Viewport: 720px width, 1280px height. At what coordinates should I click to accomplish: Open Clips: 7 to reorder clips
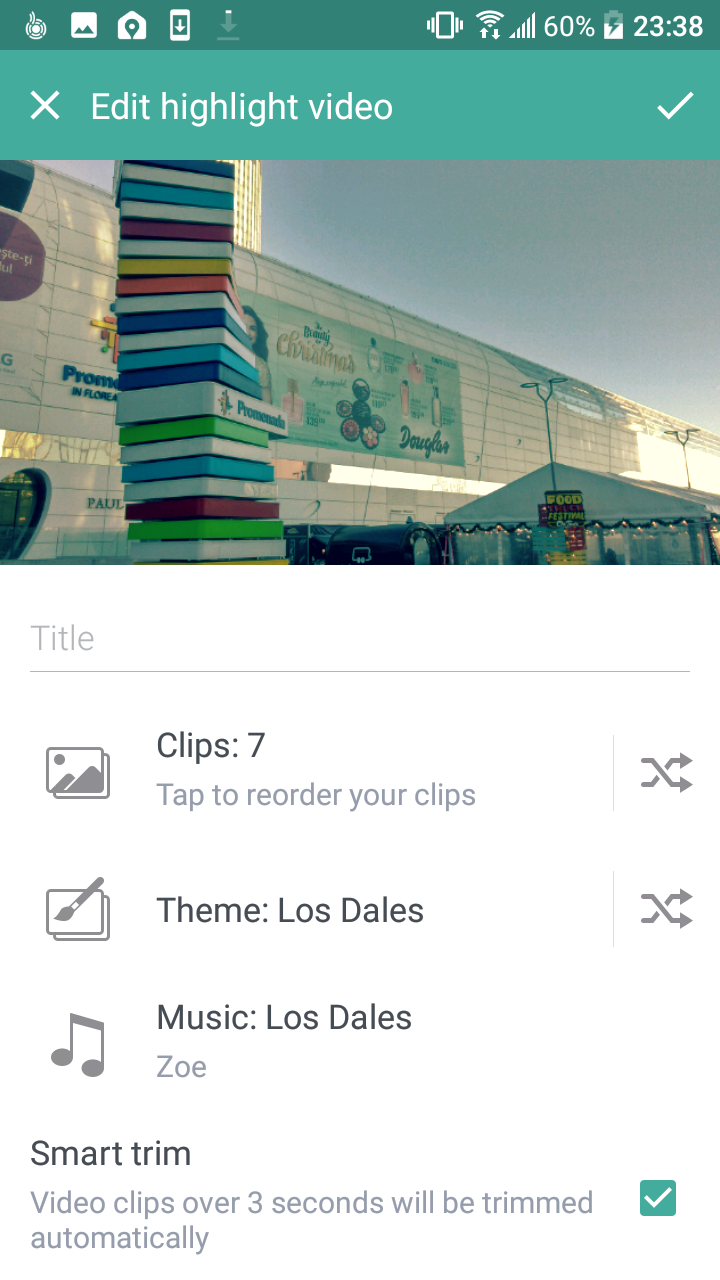[306, 772]
